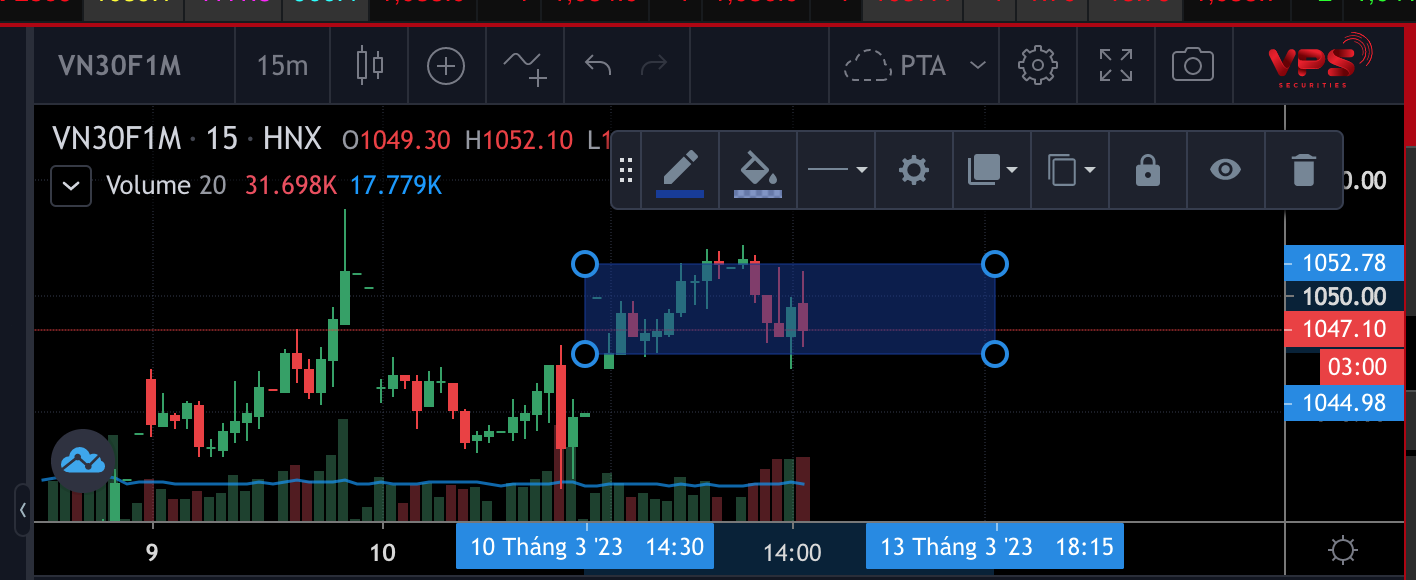Undo the last chart action
The width and height of the screenshot is (1416, 580).
pyautogui.click(x=598, y=66)
